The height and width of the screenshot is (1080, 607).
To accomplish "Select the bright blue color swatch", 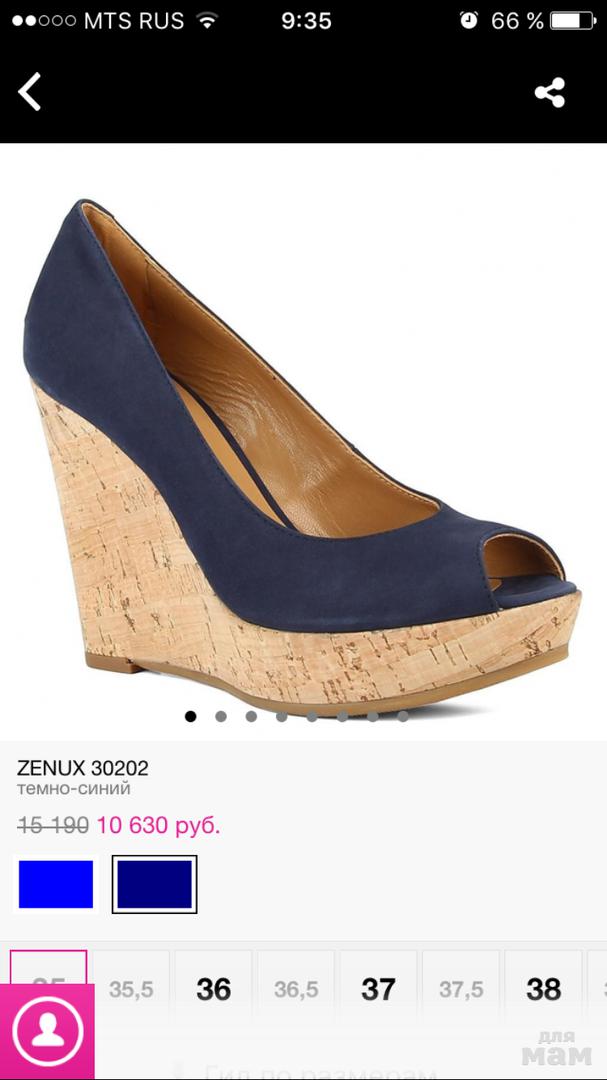I will [56, 884].
